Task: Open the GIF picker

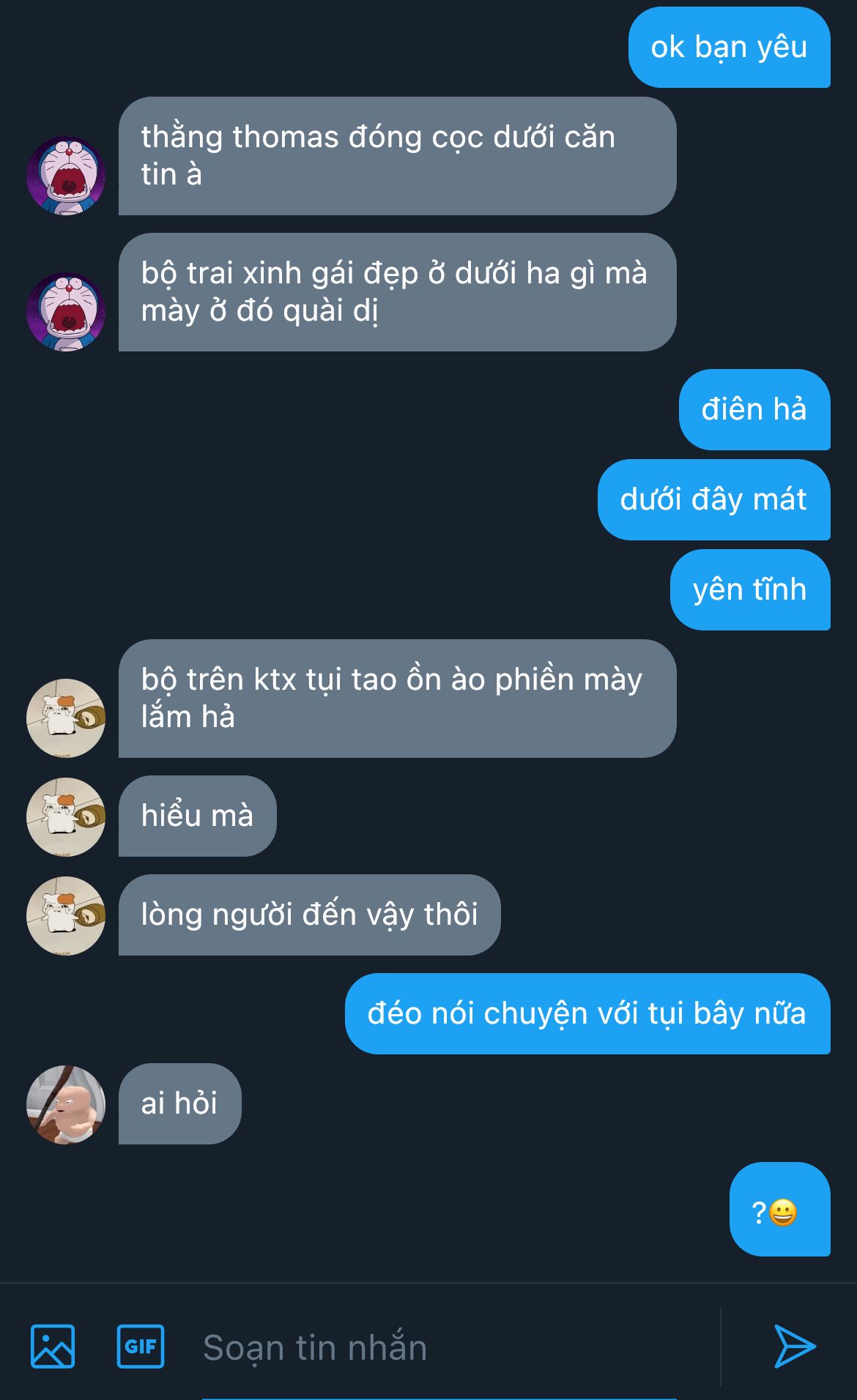Action: pos(140,1346)
